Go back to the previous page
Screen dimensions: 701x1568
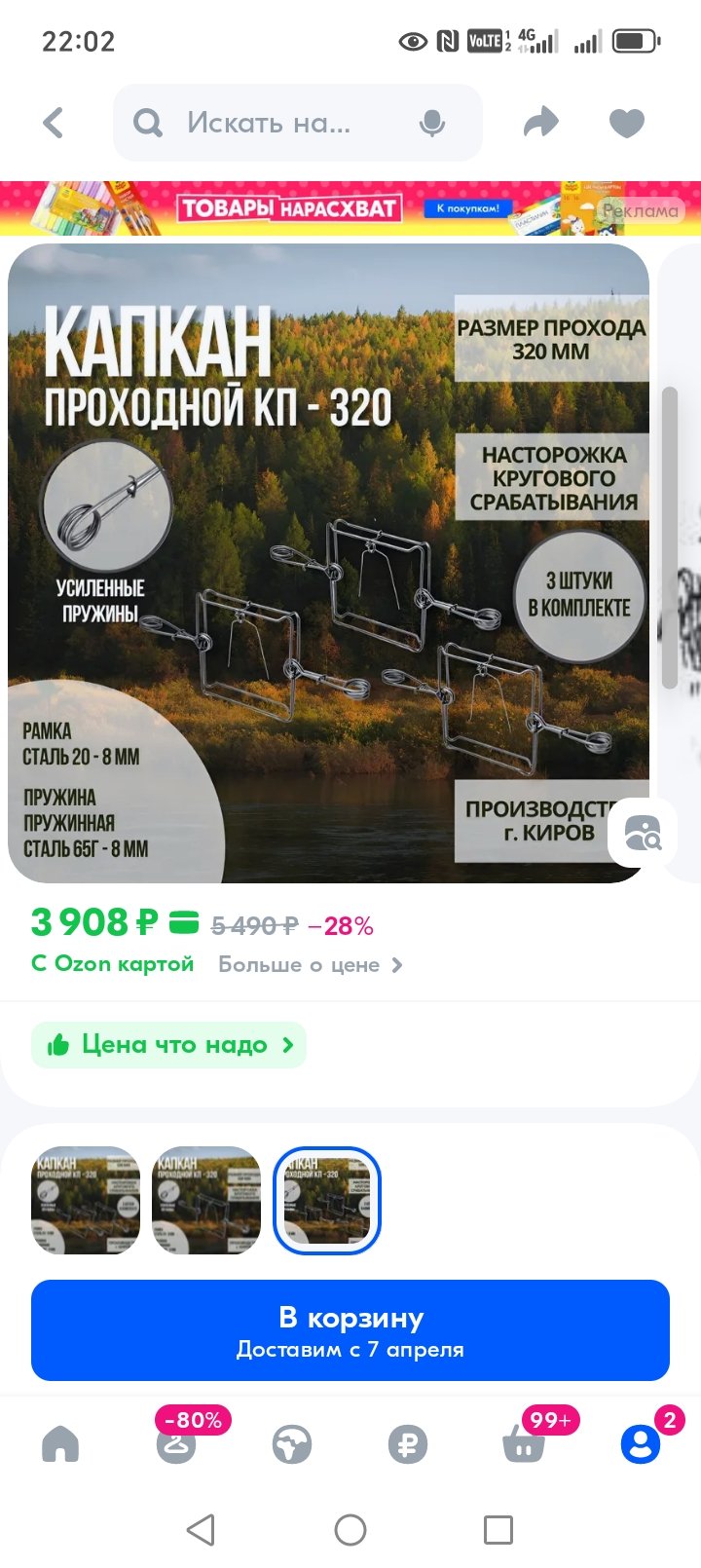pos(54,123)
